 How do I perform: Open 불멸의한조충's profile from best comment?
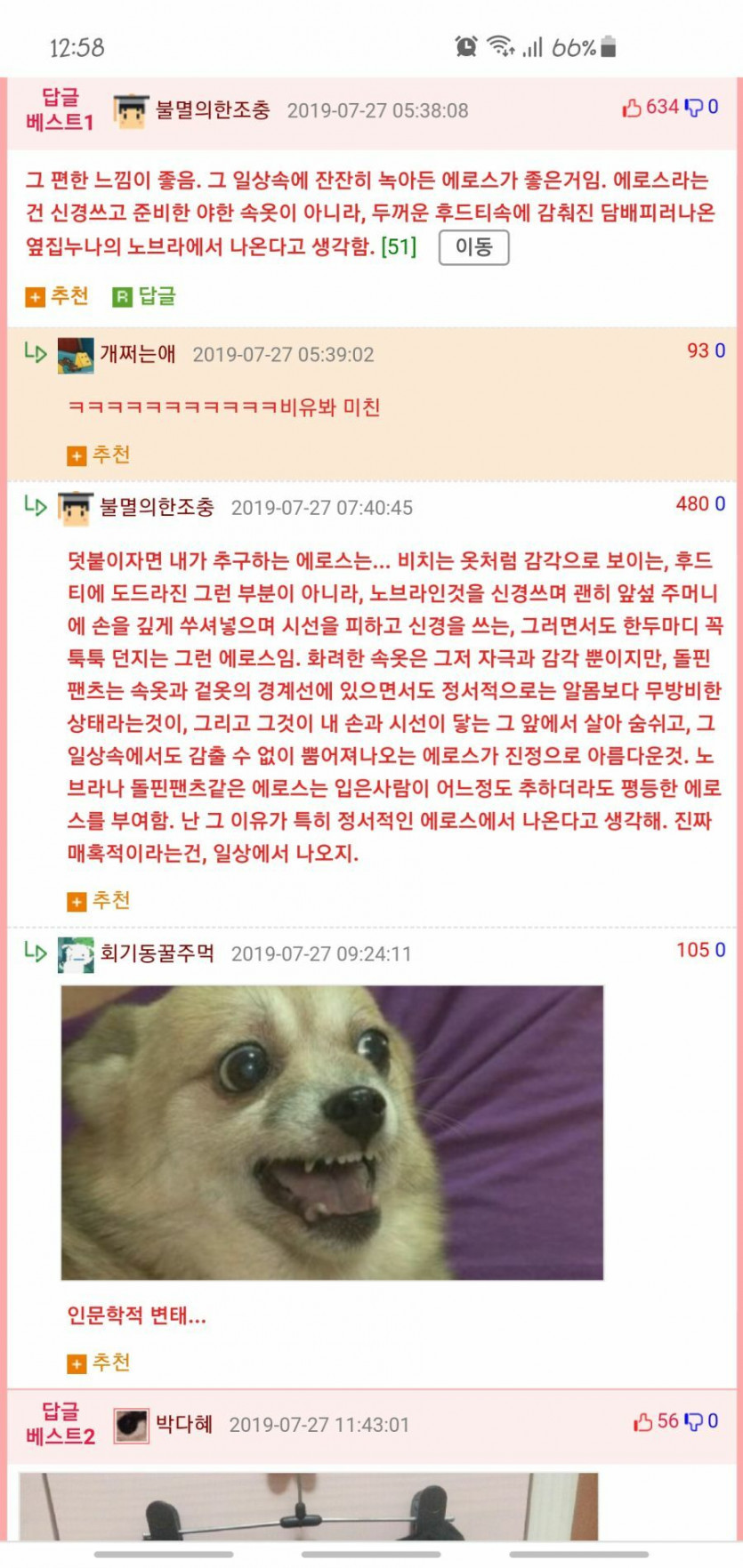click(212, 110)
